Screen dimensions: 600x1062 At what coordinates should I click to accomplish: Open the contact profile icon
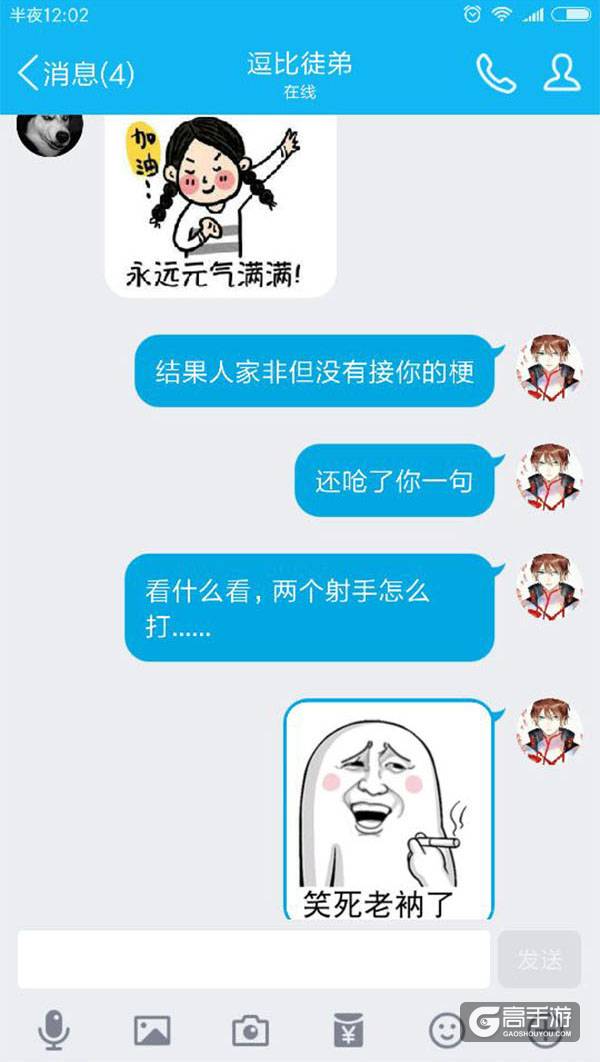pos(561,73)
